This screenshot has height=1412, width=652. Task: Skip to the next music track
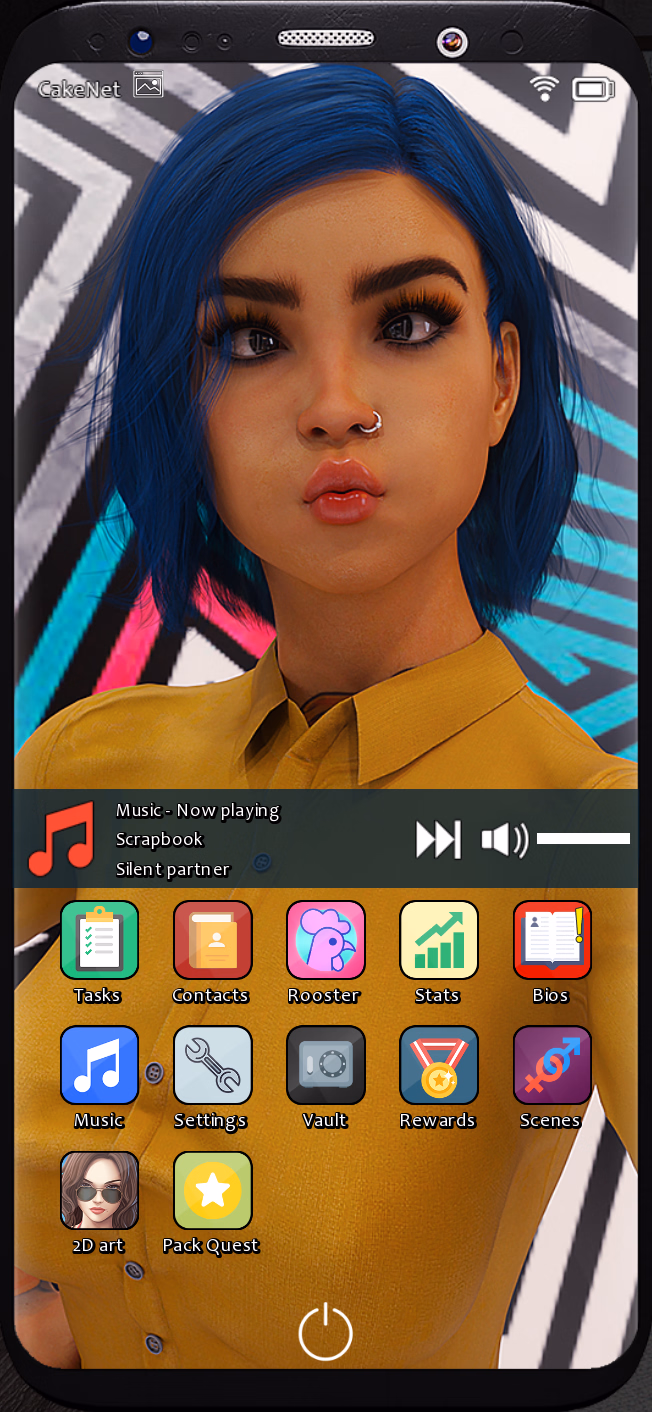(438, 839)
